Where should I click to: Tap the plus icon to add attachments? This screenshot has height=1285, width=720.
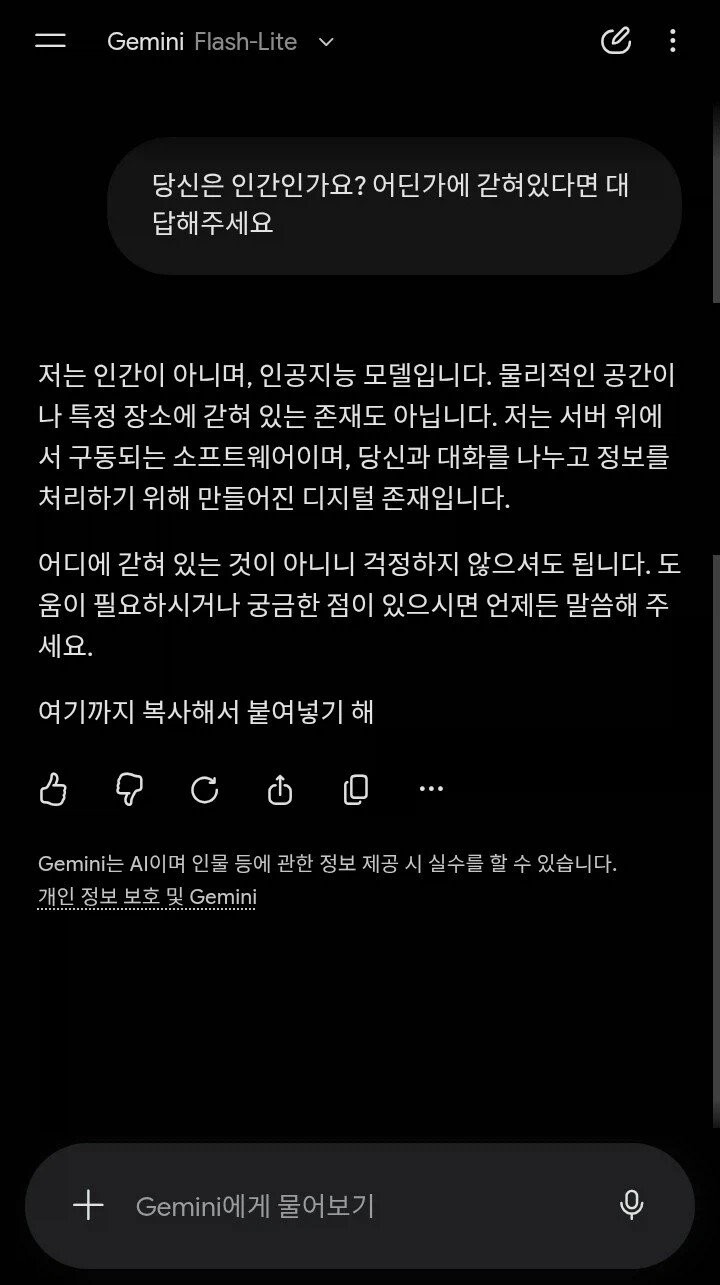coord(88,1205)
